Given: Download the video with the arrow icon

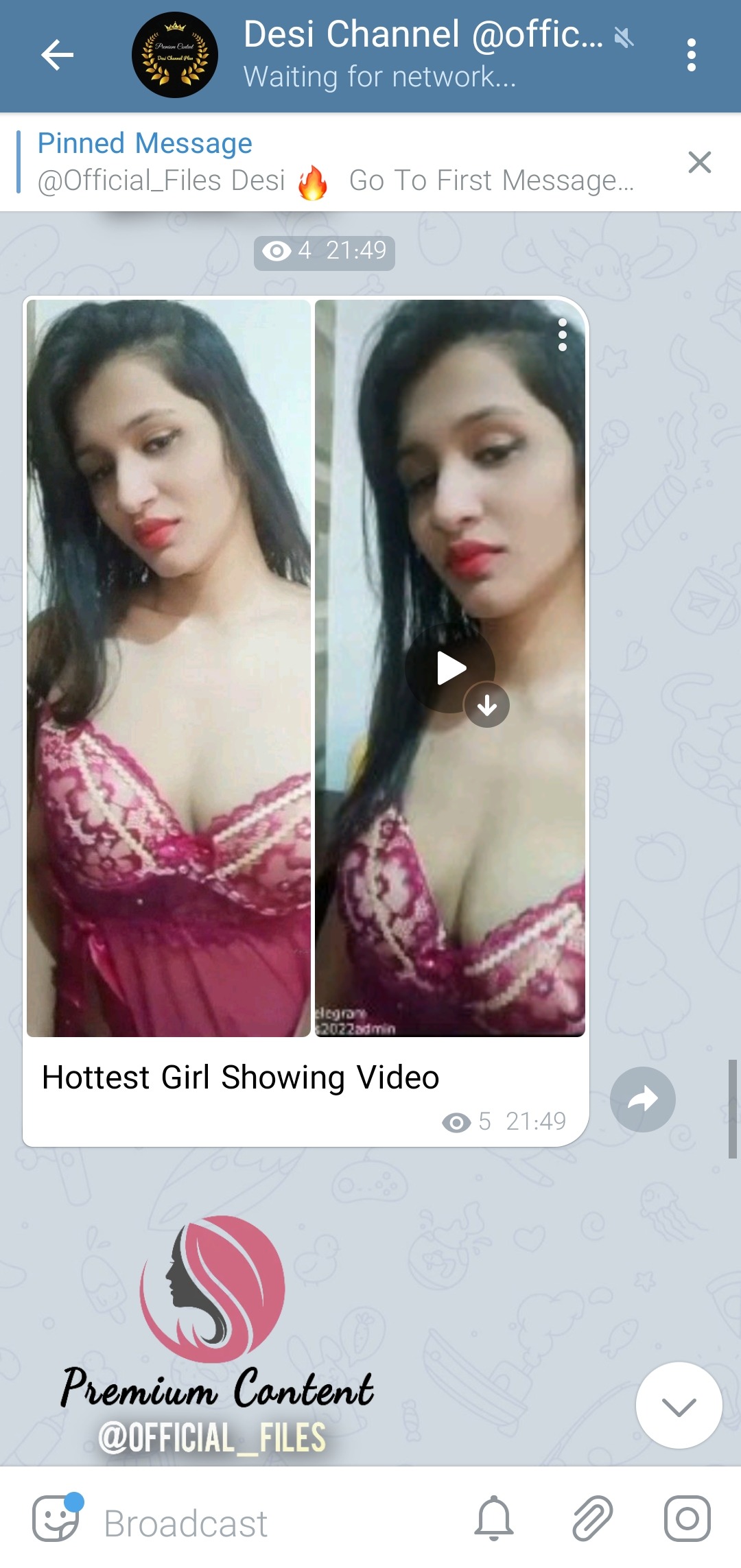Looking at the screenshot, I should pyautogui.click(x=487, y=705).
